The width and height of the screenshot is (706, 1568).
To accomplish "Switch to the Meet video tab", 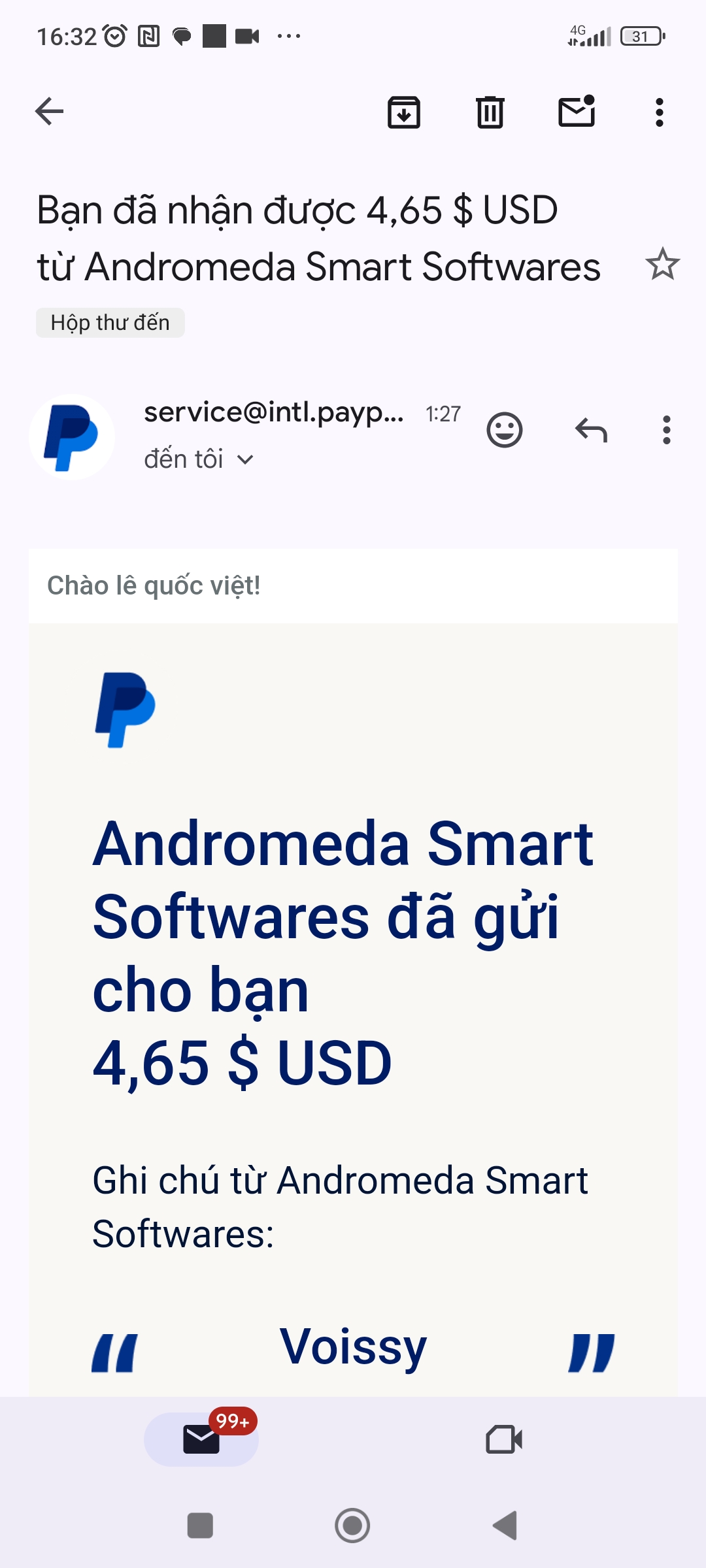I will pos(504,1439).
